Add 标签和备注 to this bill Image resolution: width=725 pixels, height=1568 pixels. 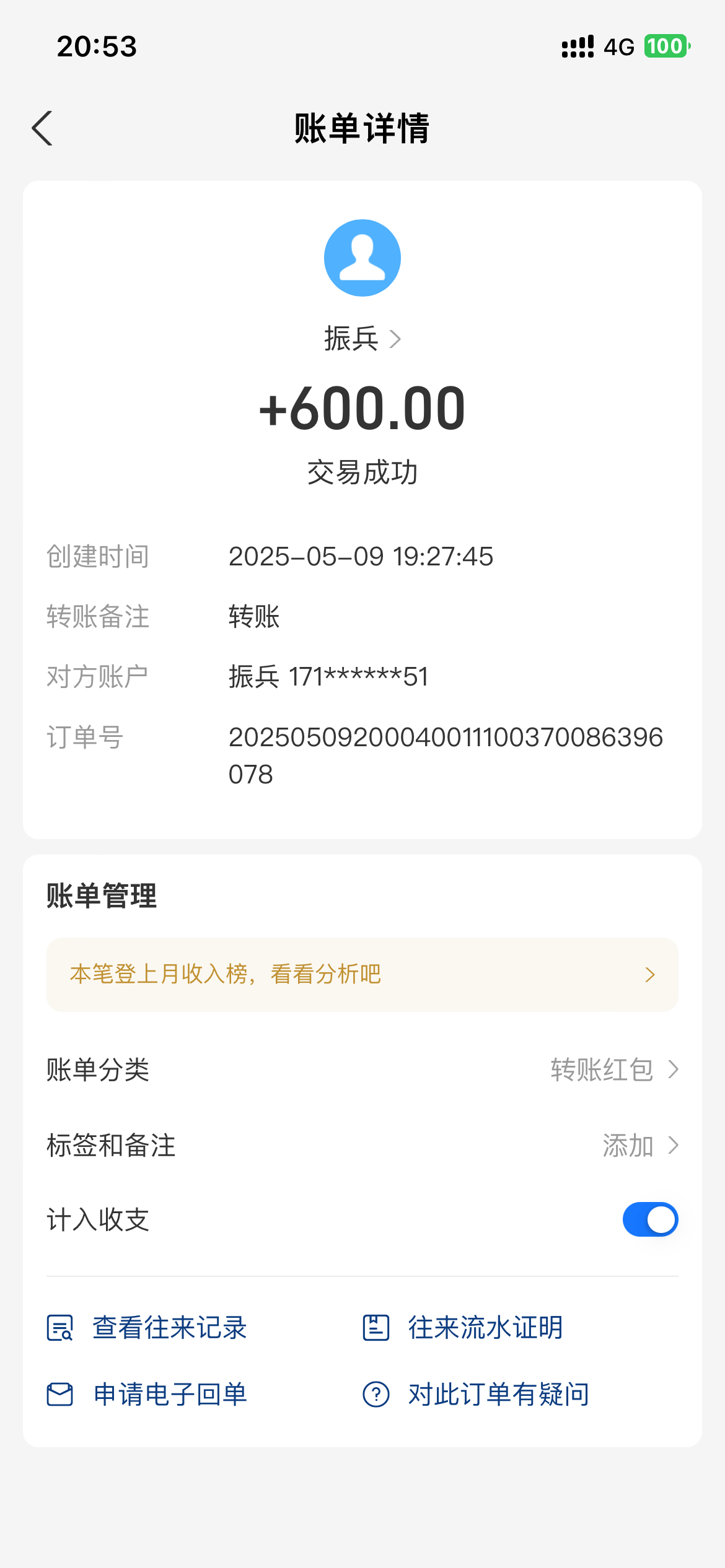(x=639, y=1145)
